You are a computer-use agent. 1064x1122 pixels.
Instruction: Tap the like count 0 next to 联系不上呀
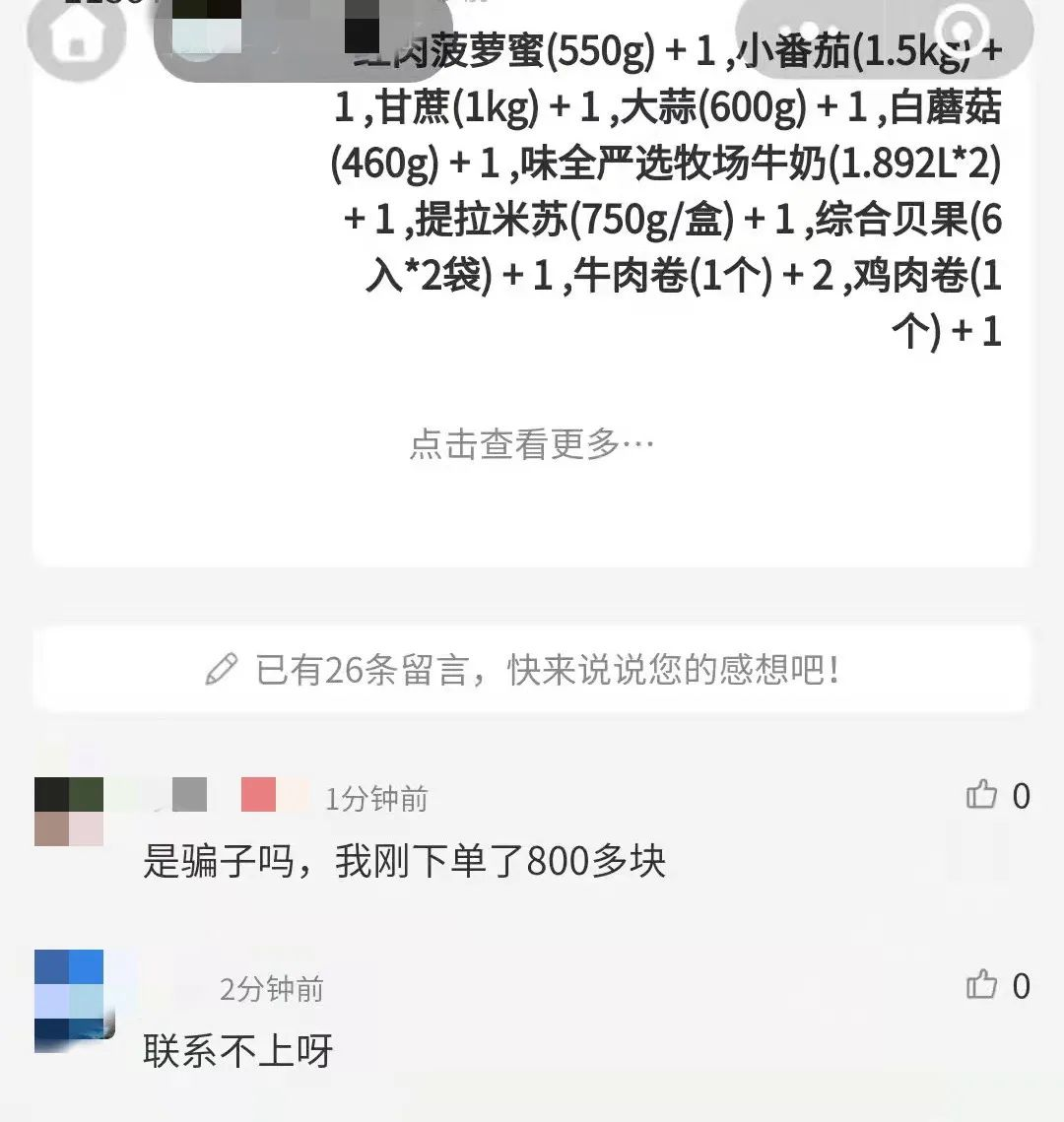pos(1021,986)
